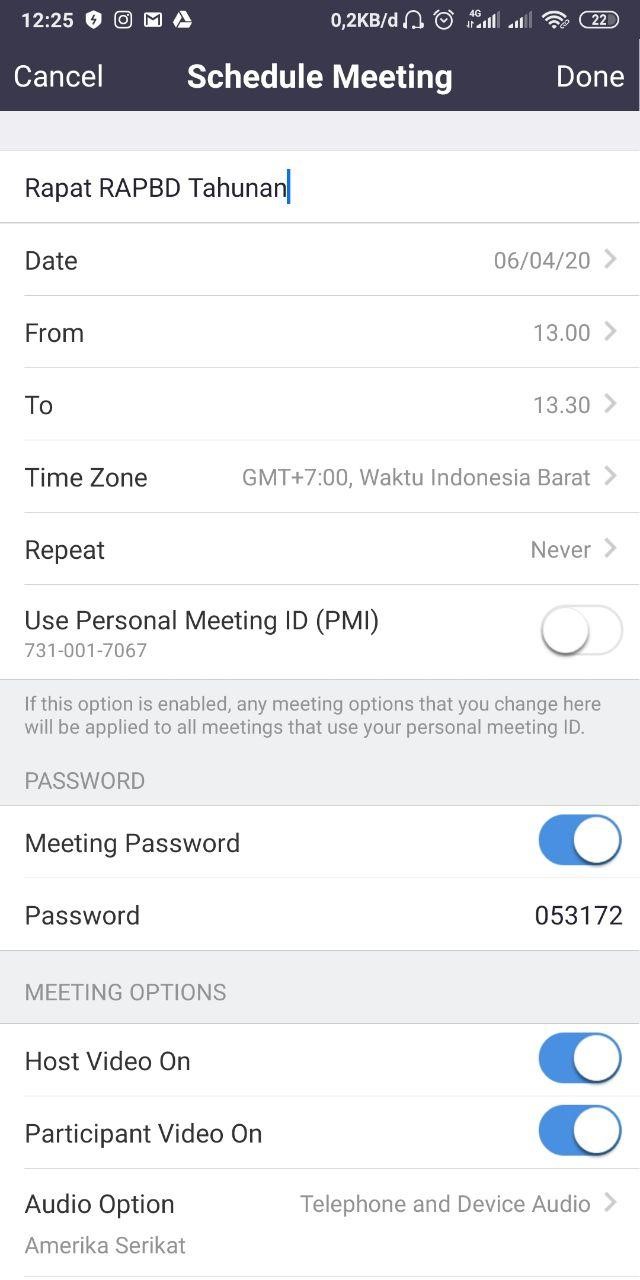Viewport: 640px width, 1280px height.
Task: Tap Done to save the meeting
Action: [x=590, y=77]
